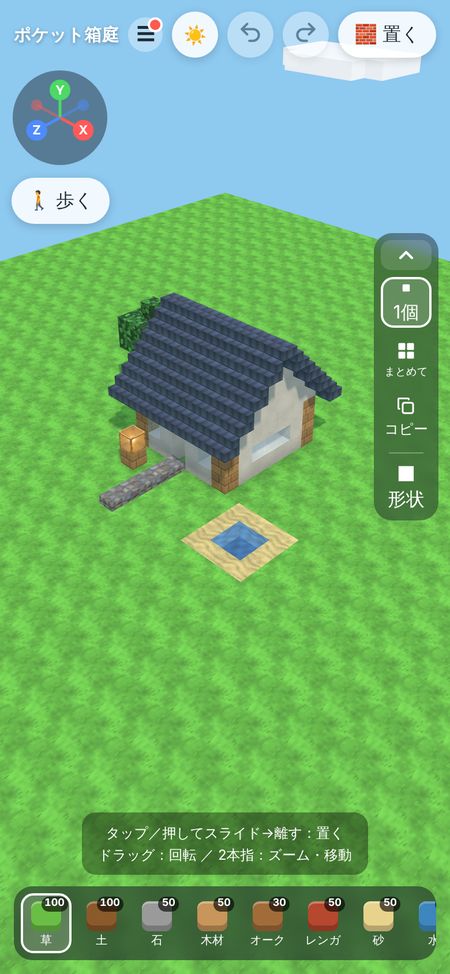Select the 砂 sand block
The image size is (450, 974).
click(379, 924)
